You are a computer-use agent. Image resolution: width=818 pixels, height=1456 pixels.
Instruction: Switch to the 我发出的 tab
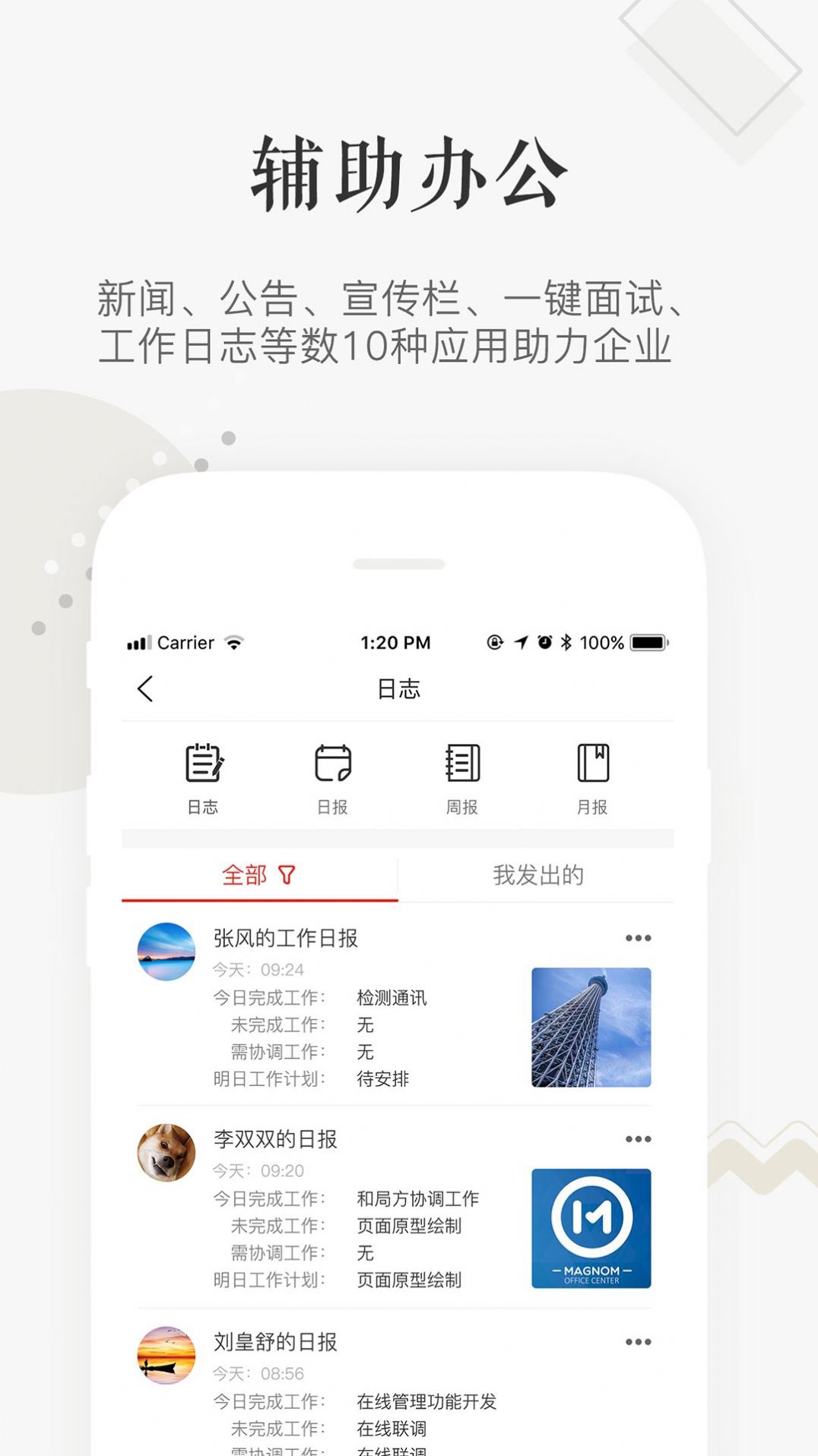(537, 875)
